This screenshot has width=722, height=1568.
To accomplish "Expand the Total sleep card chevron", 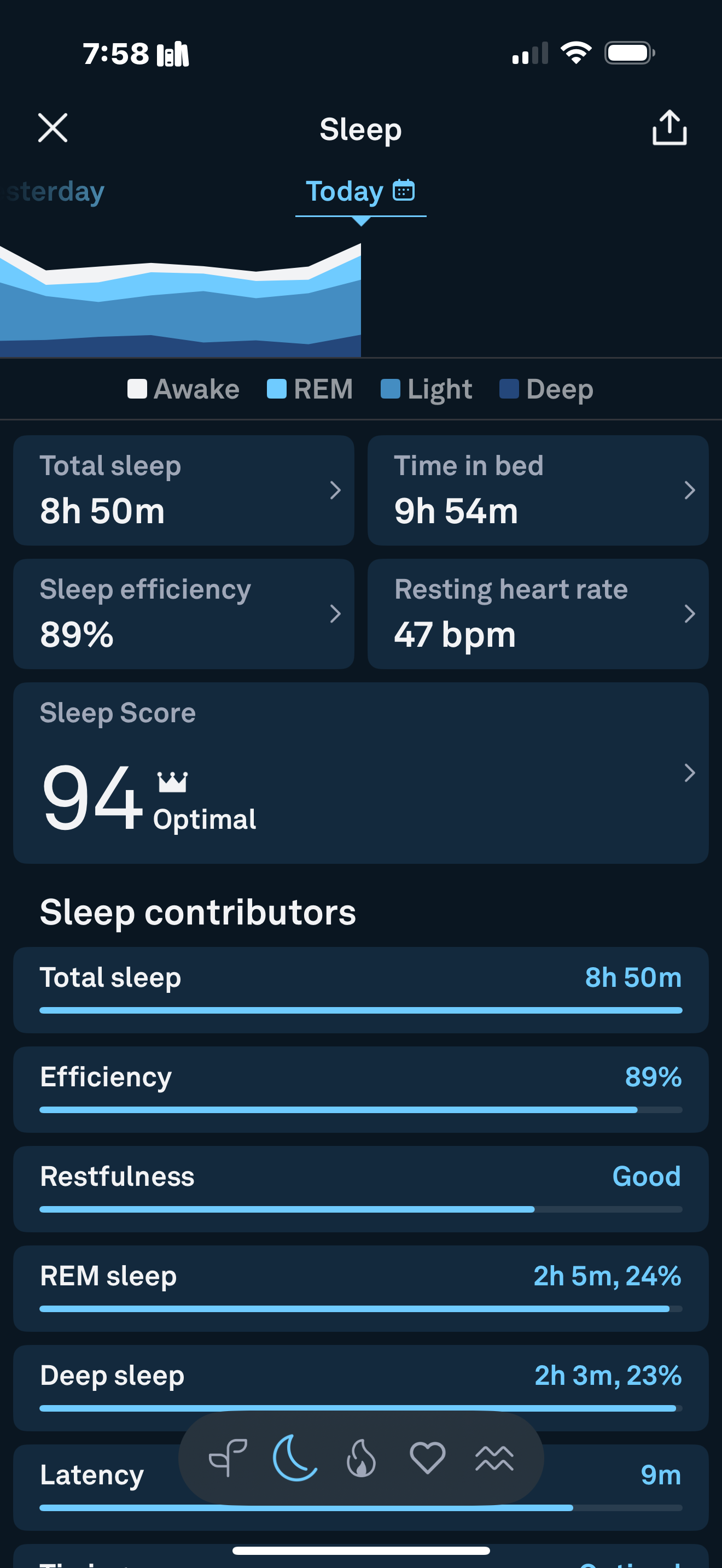I will tap(335, 490).
